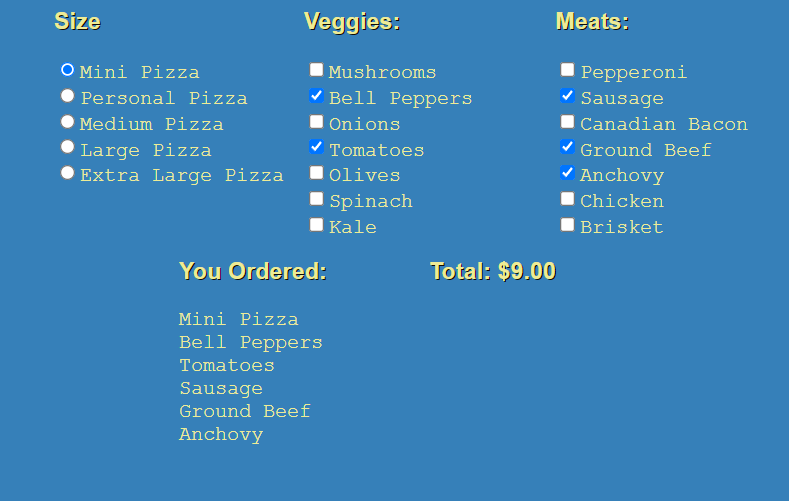This screenshot has height=501, width=789.
Task: Check the Pepperoni meat option
Action: tap(567, 70)
